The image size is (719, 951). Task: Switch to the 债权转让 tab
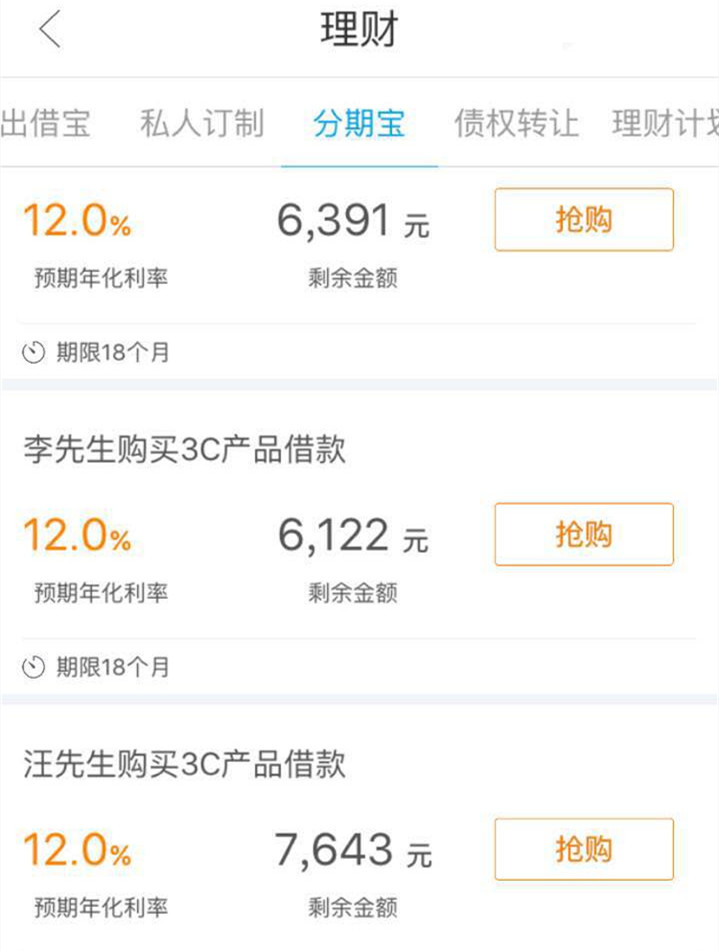click(x=516, y=124)
